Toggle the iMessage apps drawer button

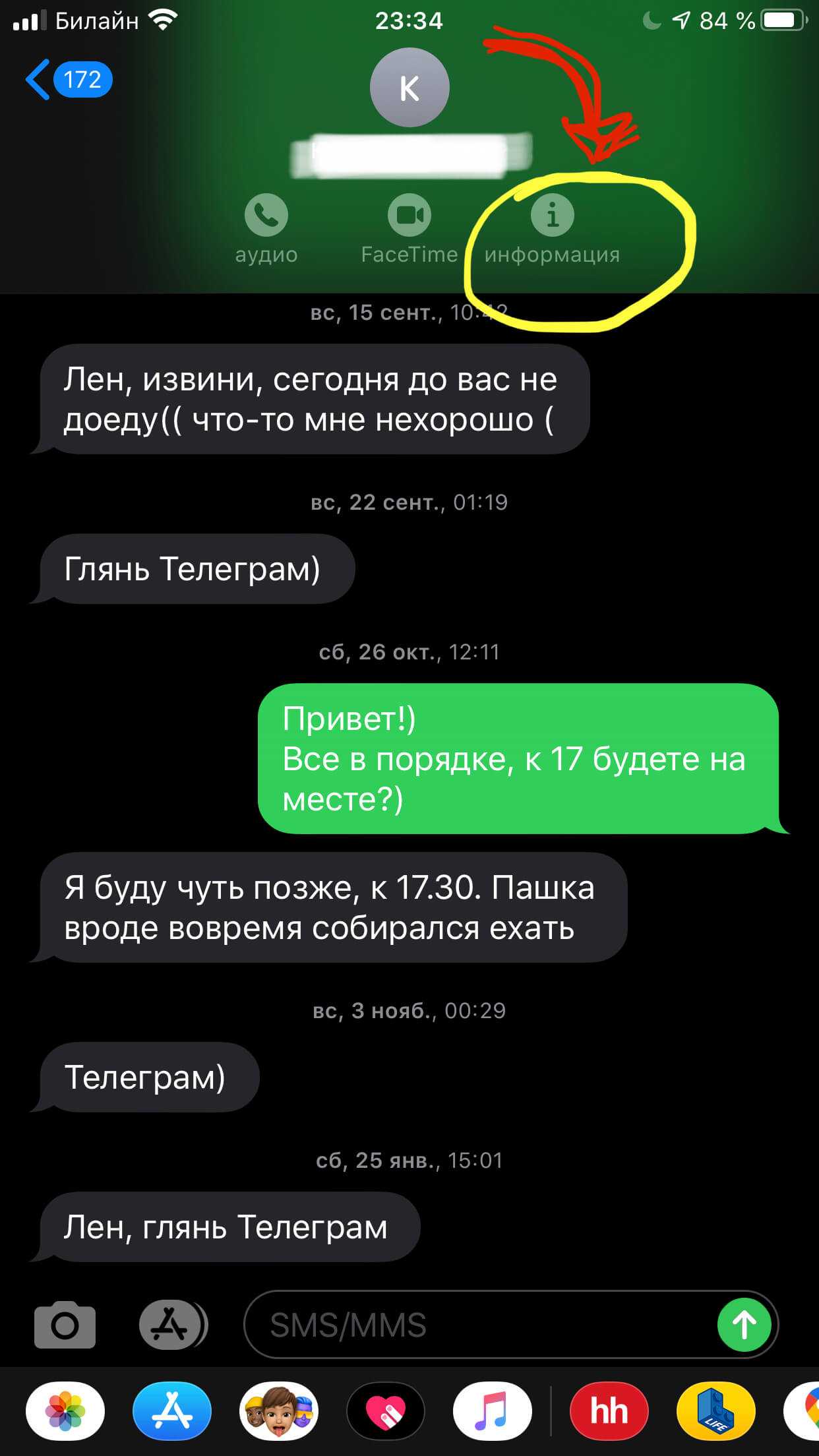coord(173,1324)
